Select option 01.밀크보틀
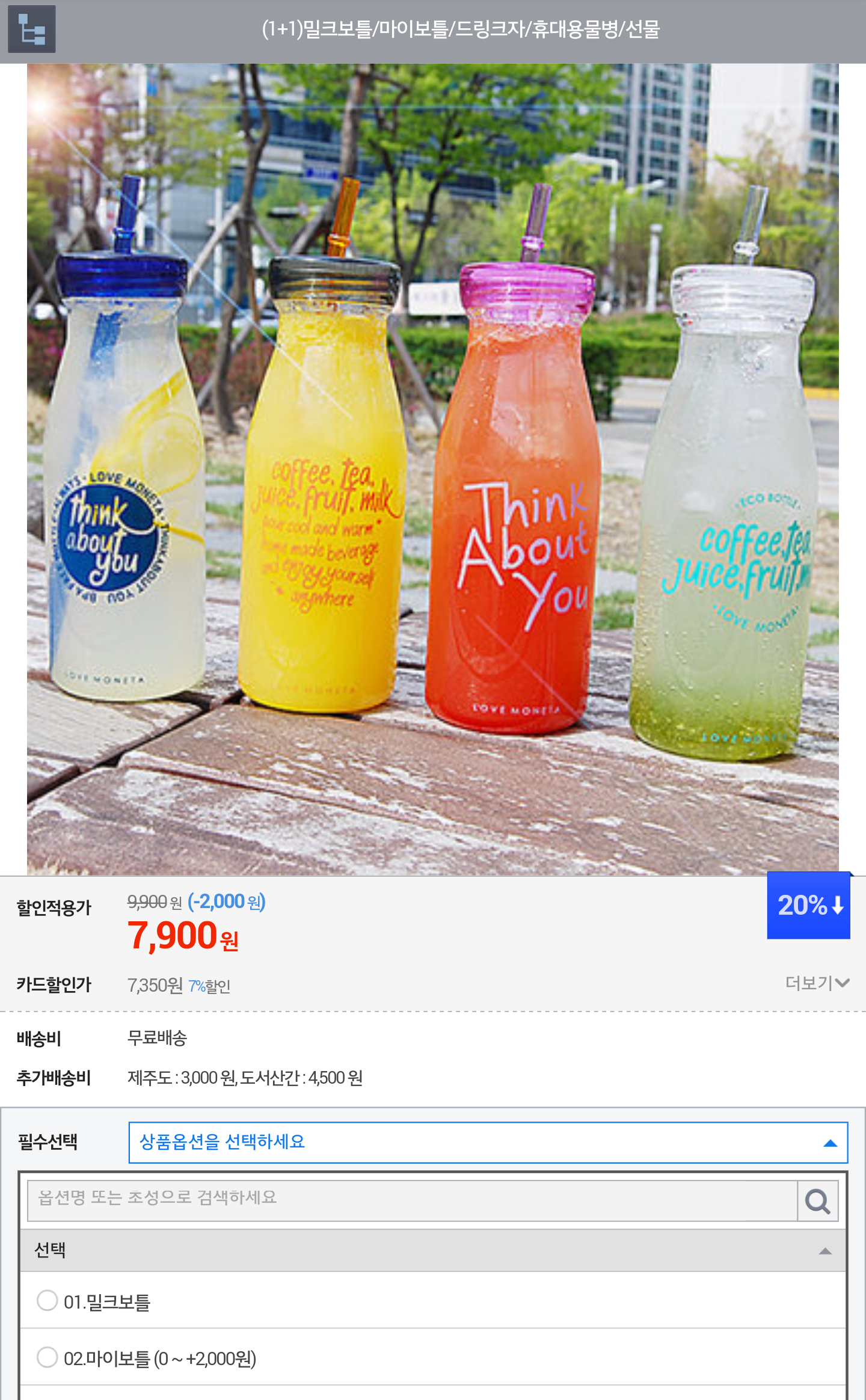866x1400 pixels. click(x=48, y=1301)
